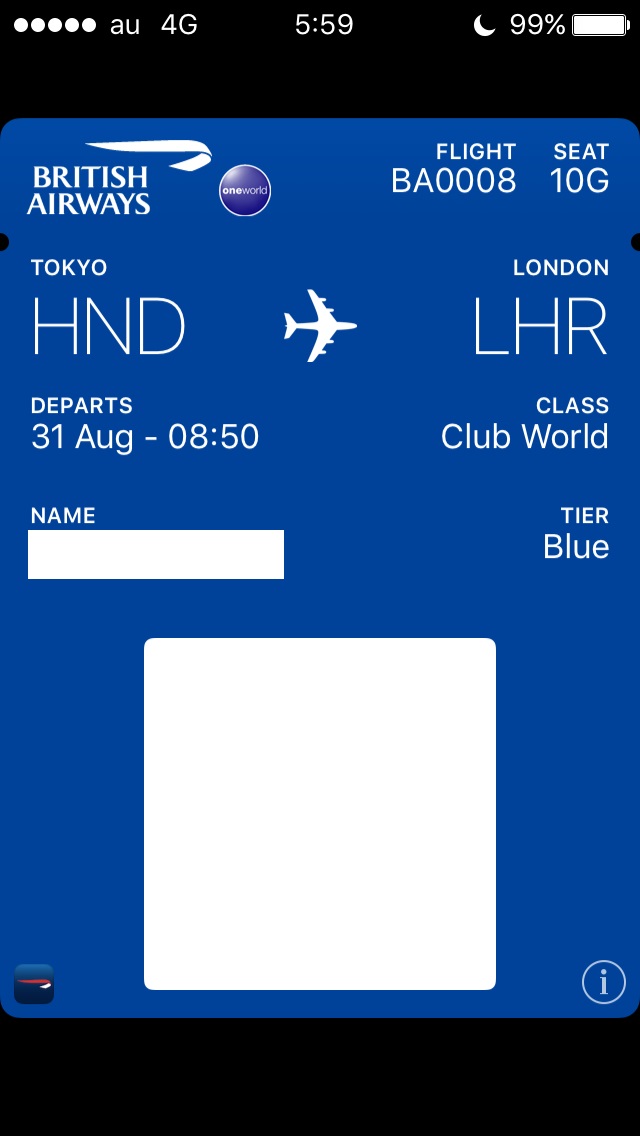Open the British Airways app shortcut icon
This screenshot has height=1136, width=640.
[34, 984]
